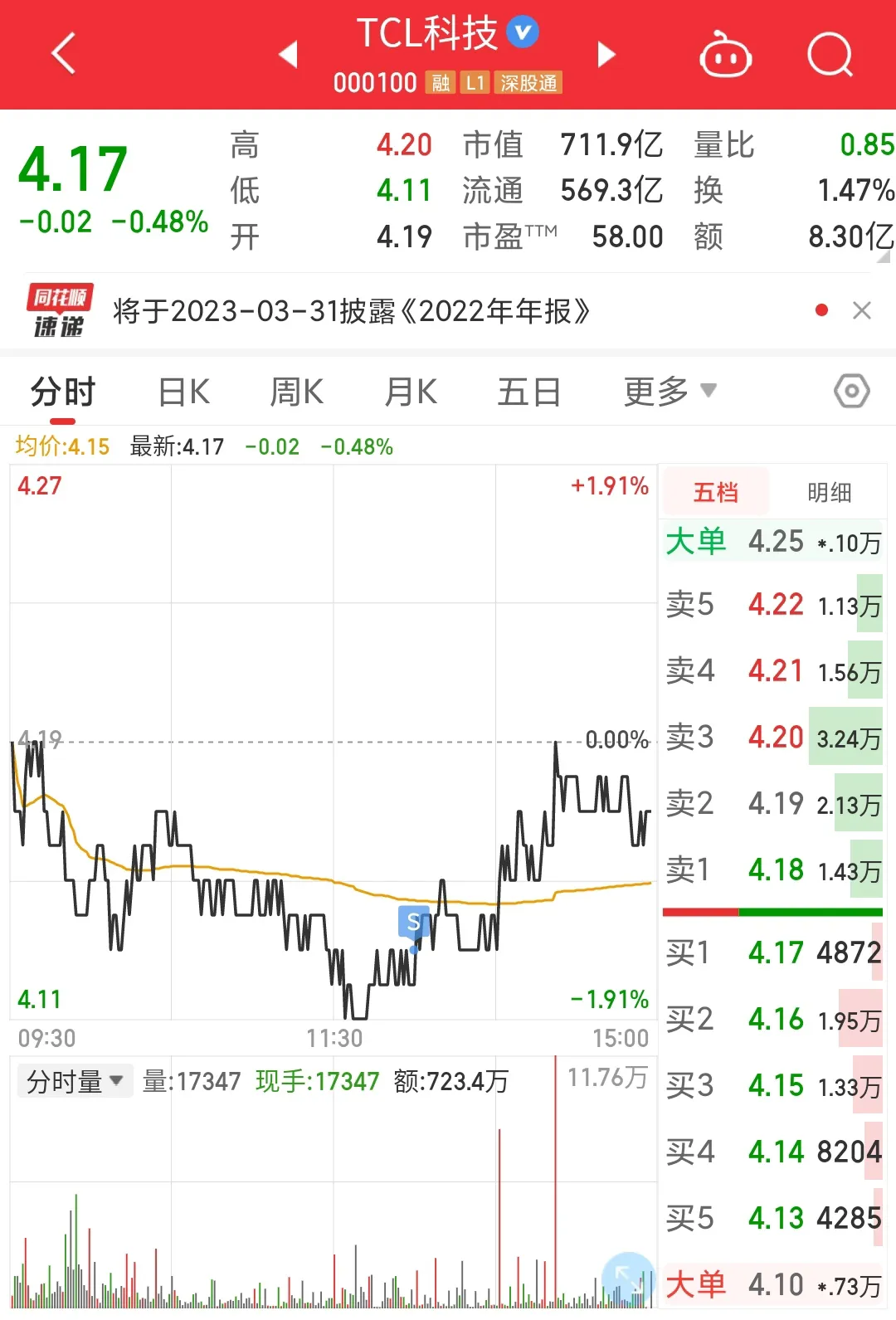Show the 五日 chart
Image resolution: width=896 pixels, height=1320 pixels.
(529, 392)
